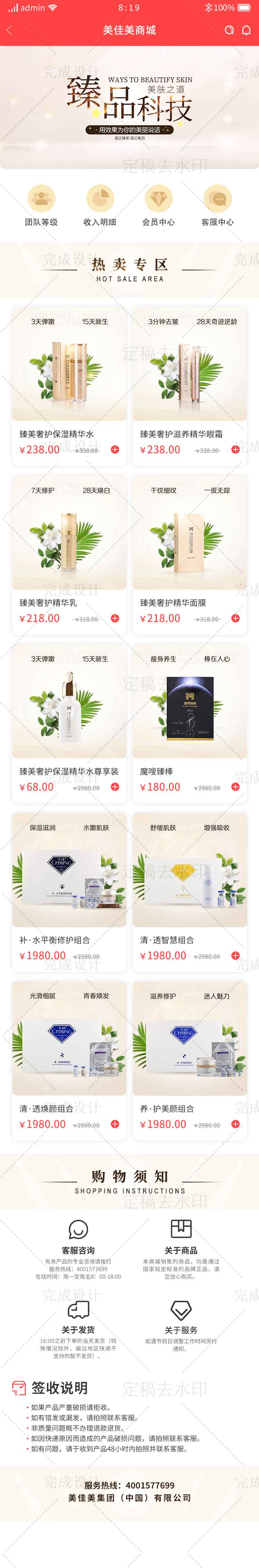Screen dimensions: 259x1568
Task: Contact 客服中心
Action: click(217, 205)
